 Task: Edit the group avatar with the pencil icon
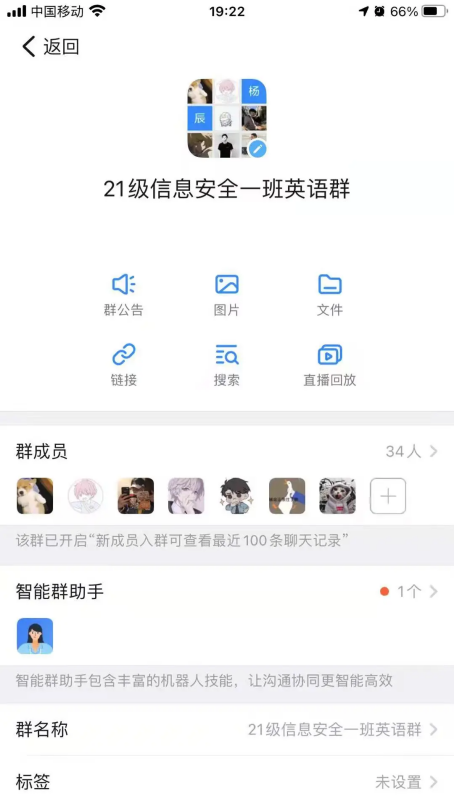pos(257,149)
